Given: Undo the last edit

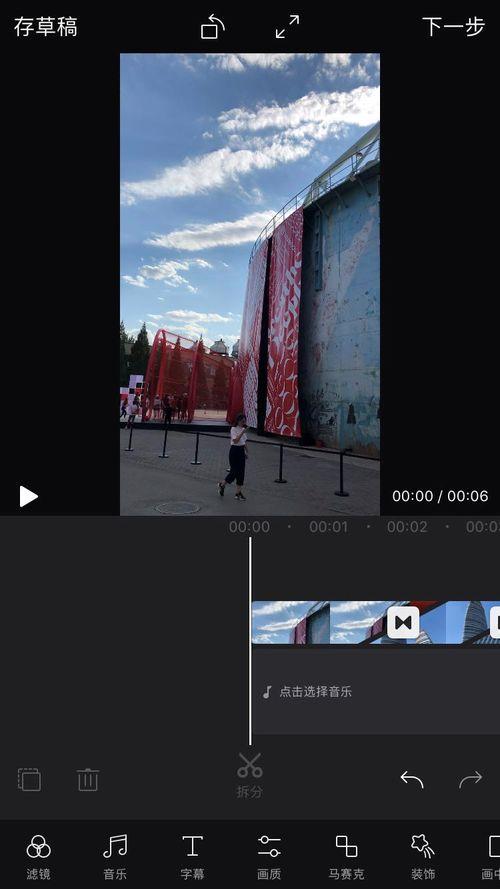Looking at the screenshot, I should (x=412, y=779).
